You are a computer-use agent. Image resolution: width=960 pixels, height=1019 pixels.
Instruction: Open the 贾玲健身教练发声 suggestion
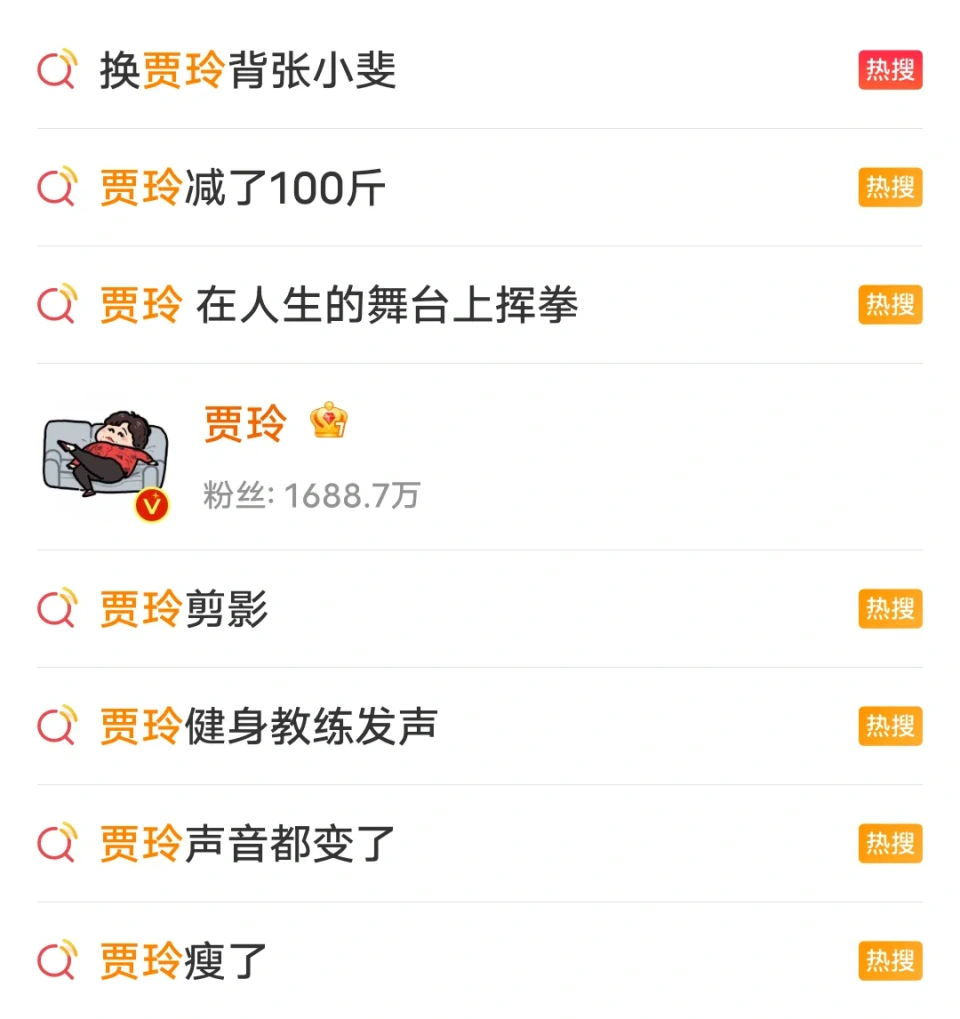point(268,726)
